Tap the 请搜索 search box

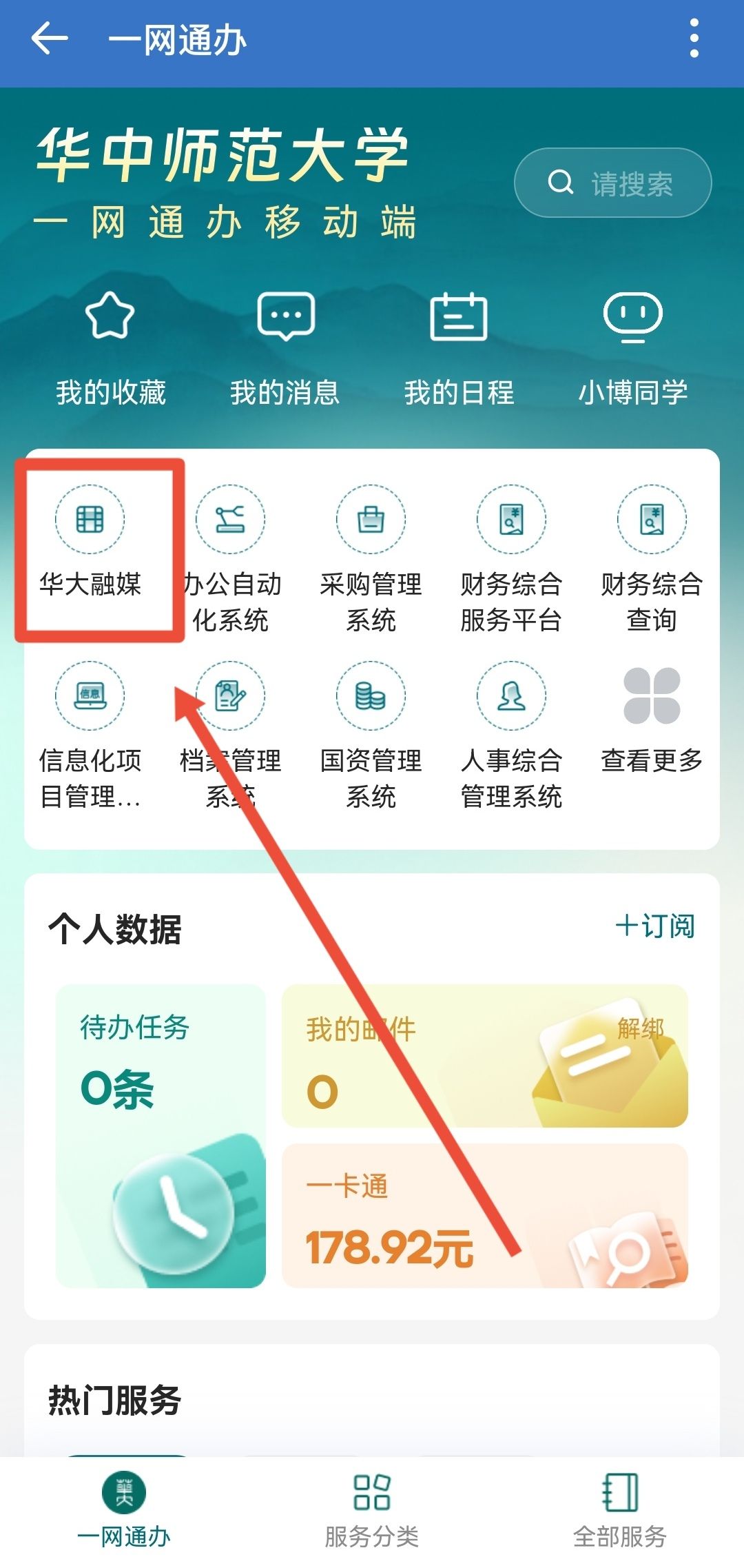pyautogui.click(x=612, y=183)
